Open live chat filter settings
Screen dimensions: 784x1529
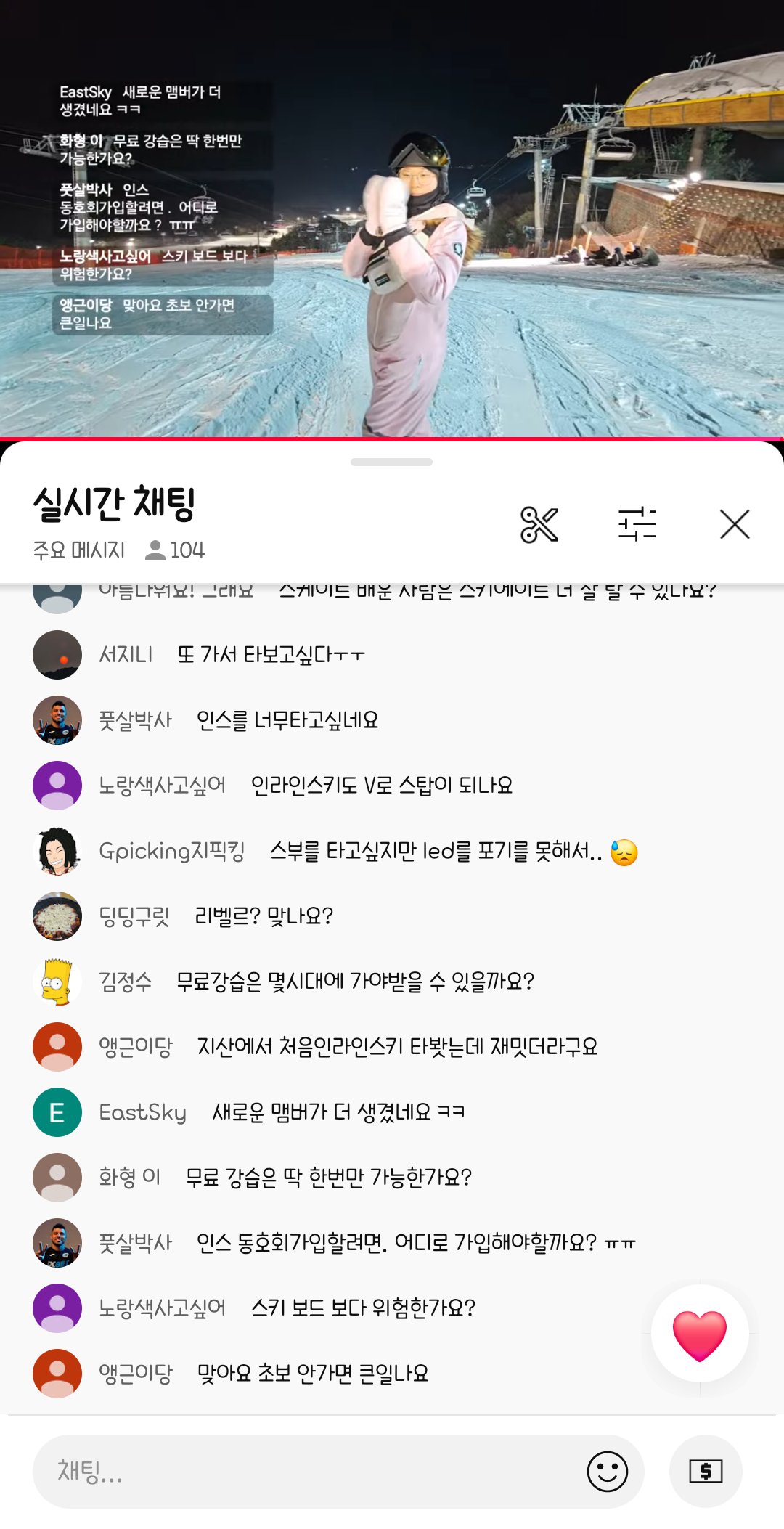[x=637, y=524]
